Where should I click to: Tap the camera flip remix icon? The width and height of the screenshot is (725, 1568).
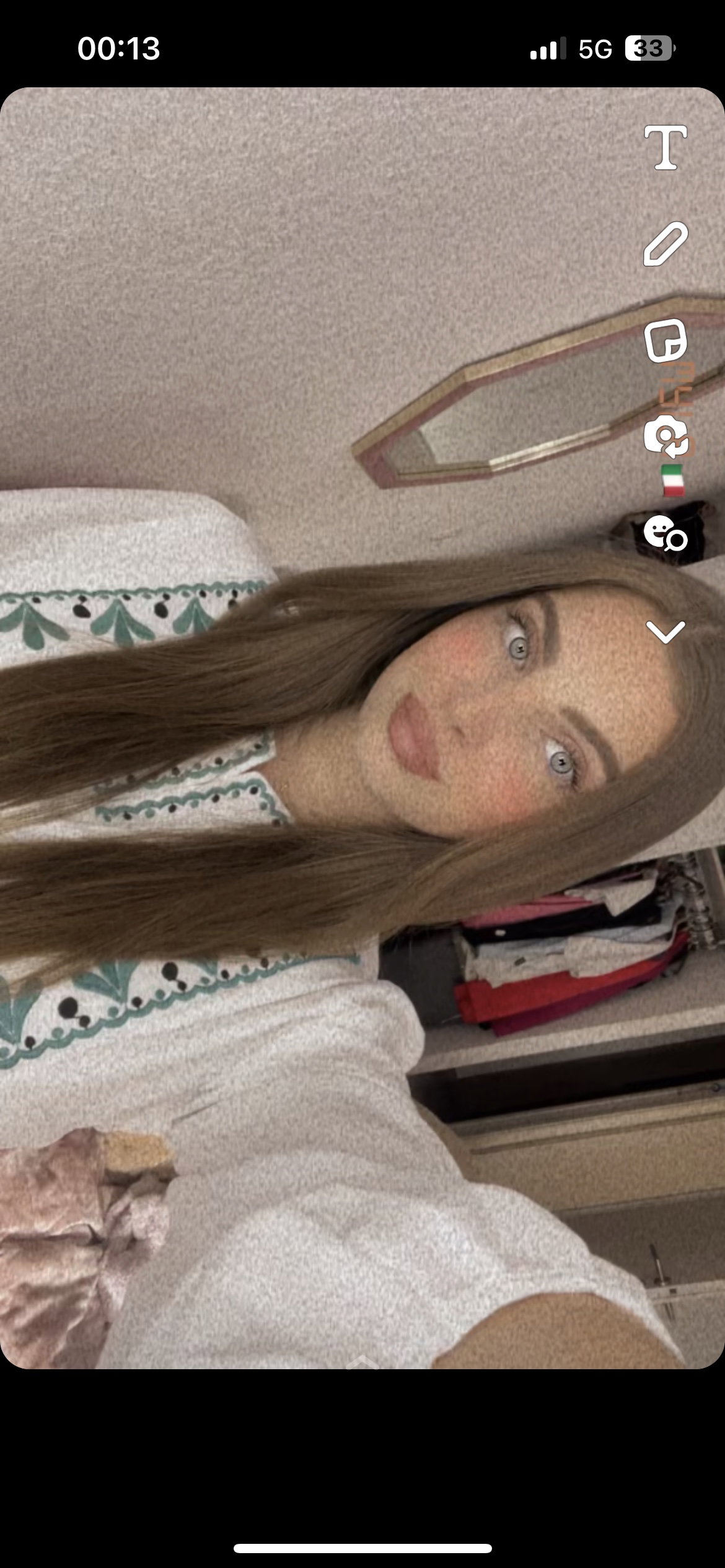click(666, 437)
